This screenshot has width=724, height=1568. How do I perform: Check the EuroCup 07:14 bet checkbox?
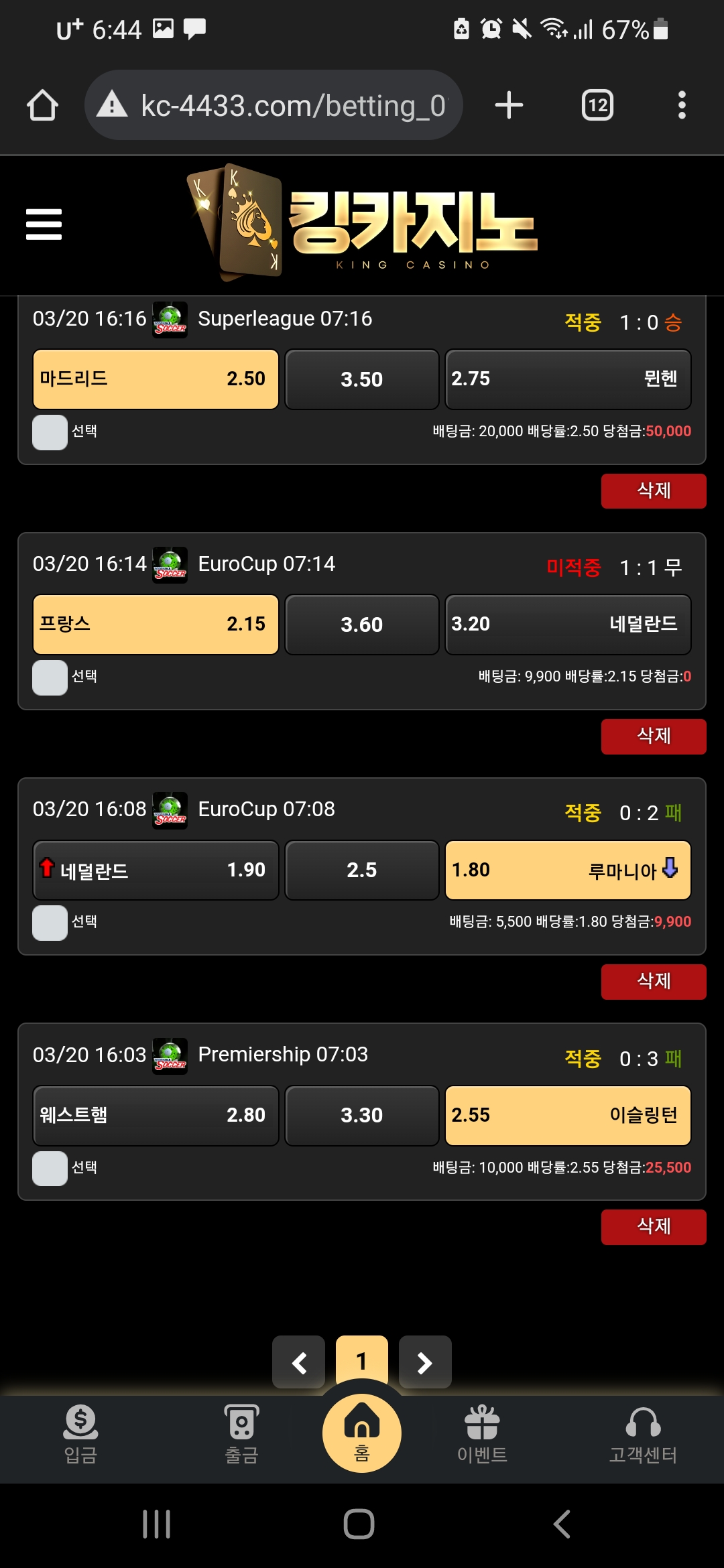tap(50, 677)
